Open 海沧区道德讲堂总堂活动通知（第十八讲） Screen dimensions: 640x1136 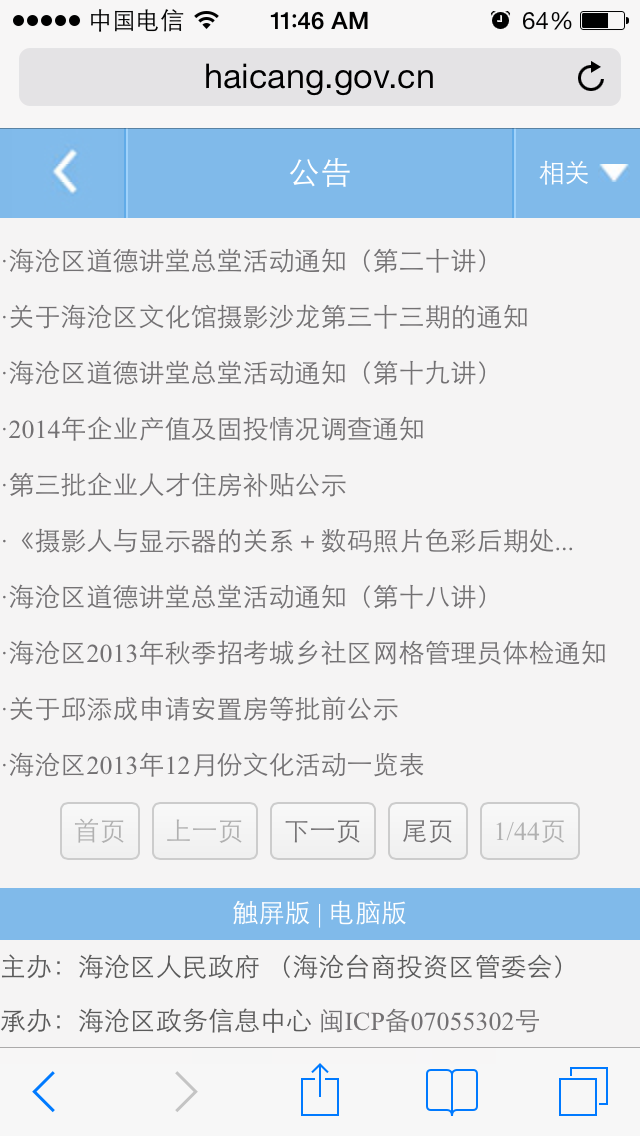(x=248, y=598)
